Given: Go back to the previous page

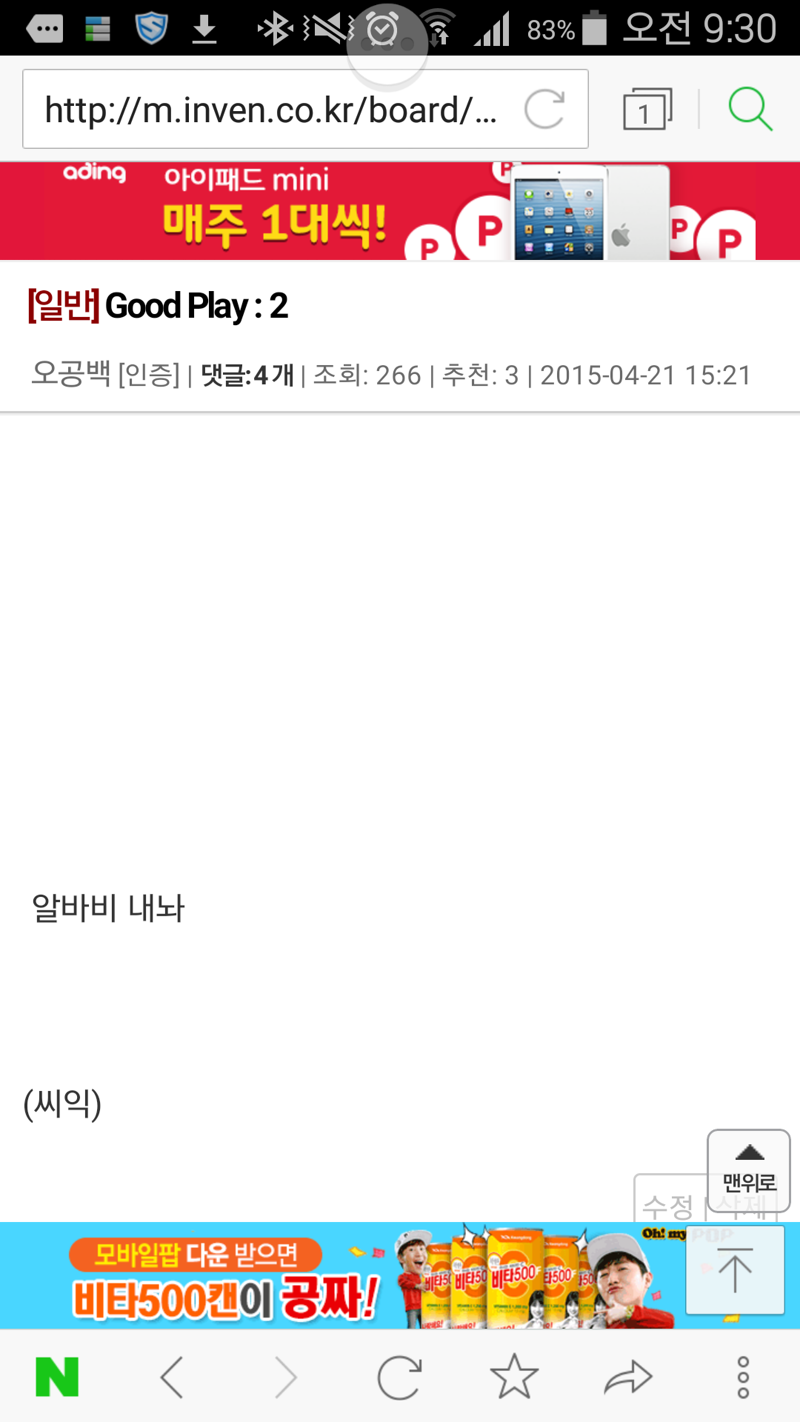Looking at the screenshot, I should (172, 1378).
